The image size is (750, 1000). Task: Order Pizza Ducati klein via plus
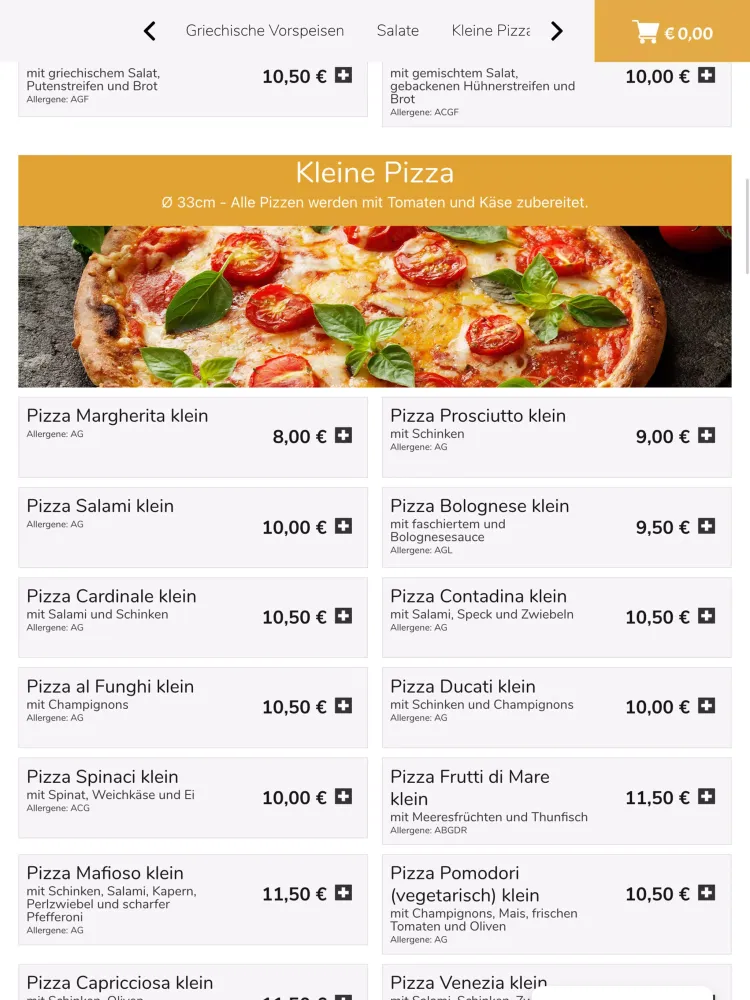pyautogui.click(x=706, y=706)
